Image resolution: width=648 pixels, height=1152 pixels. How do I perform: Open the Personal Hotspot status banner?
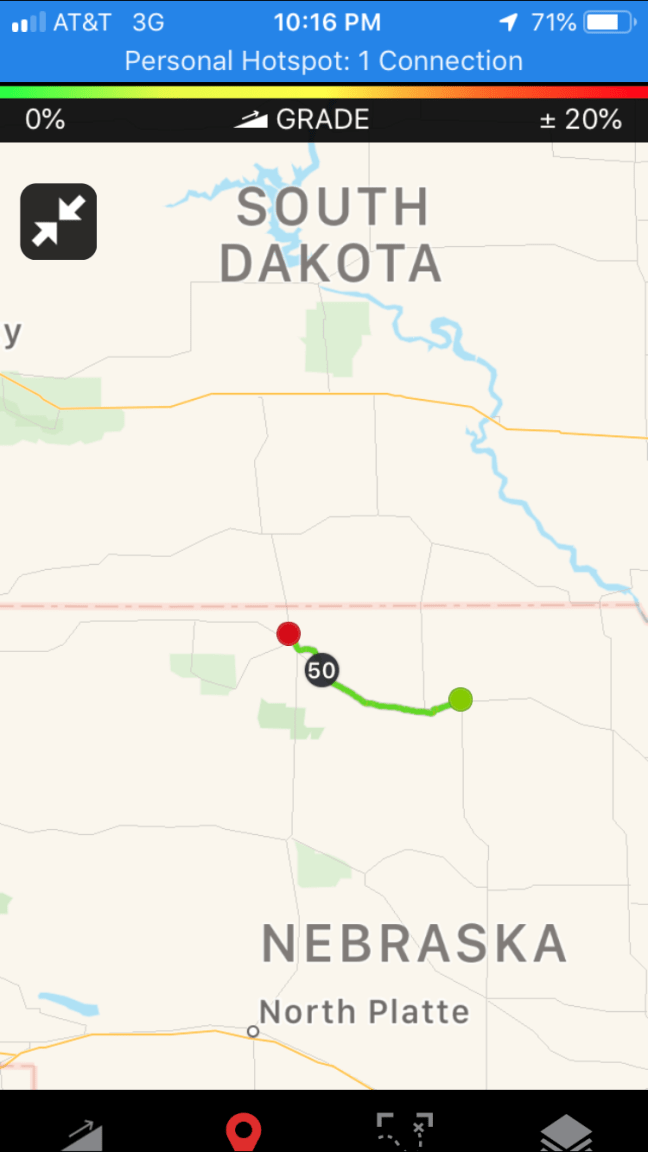324,61
